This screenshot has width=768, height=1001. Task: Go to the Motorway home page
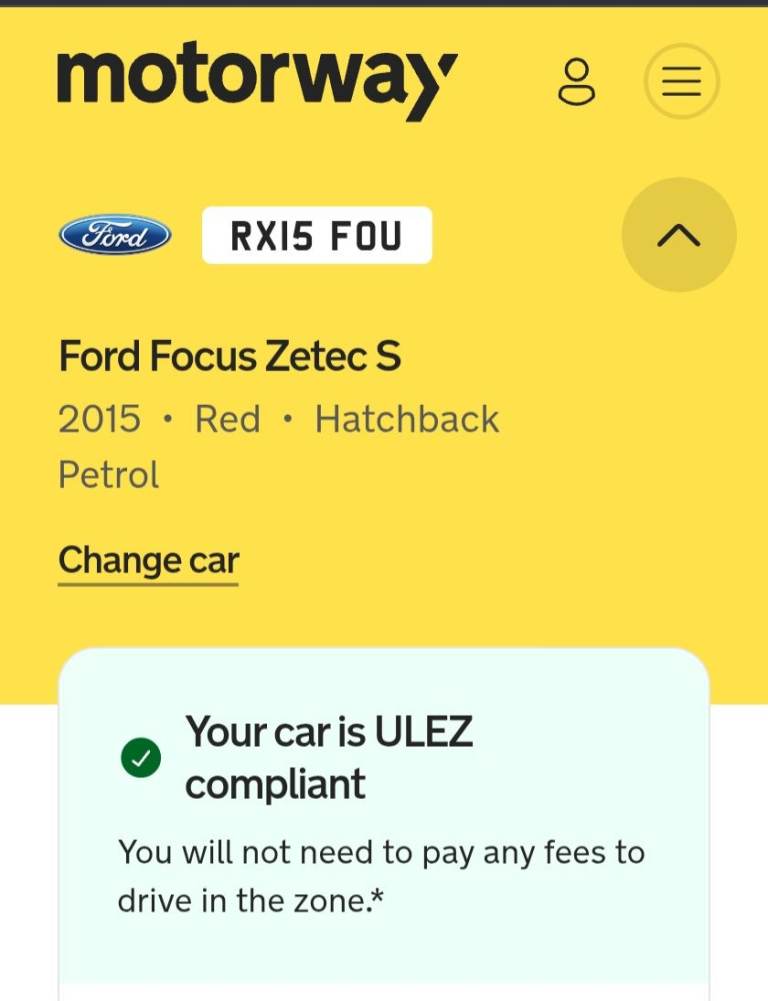pyautogui.click(x=257, y=82)
